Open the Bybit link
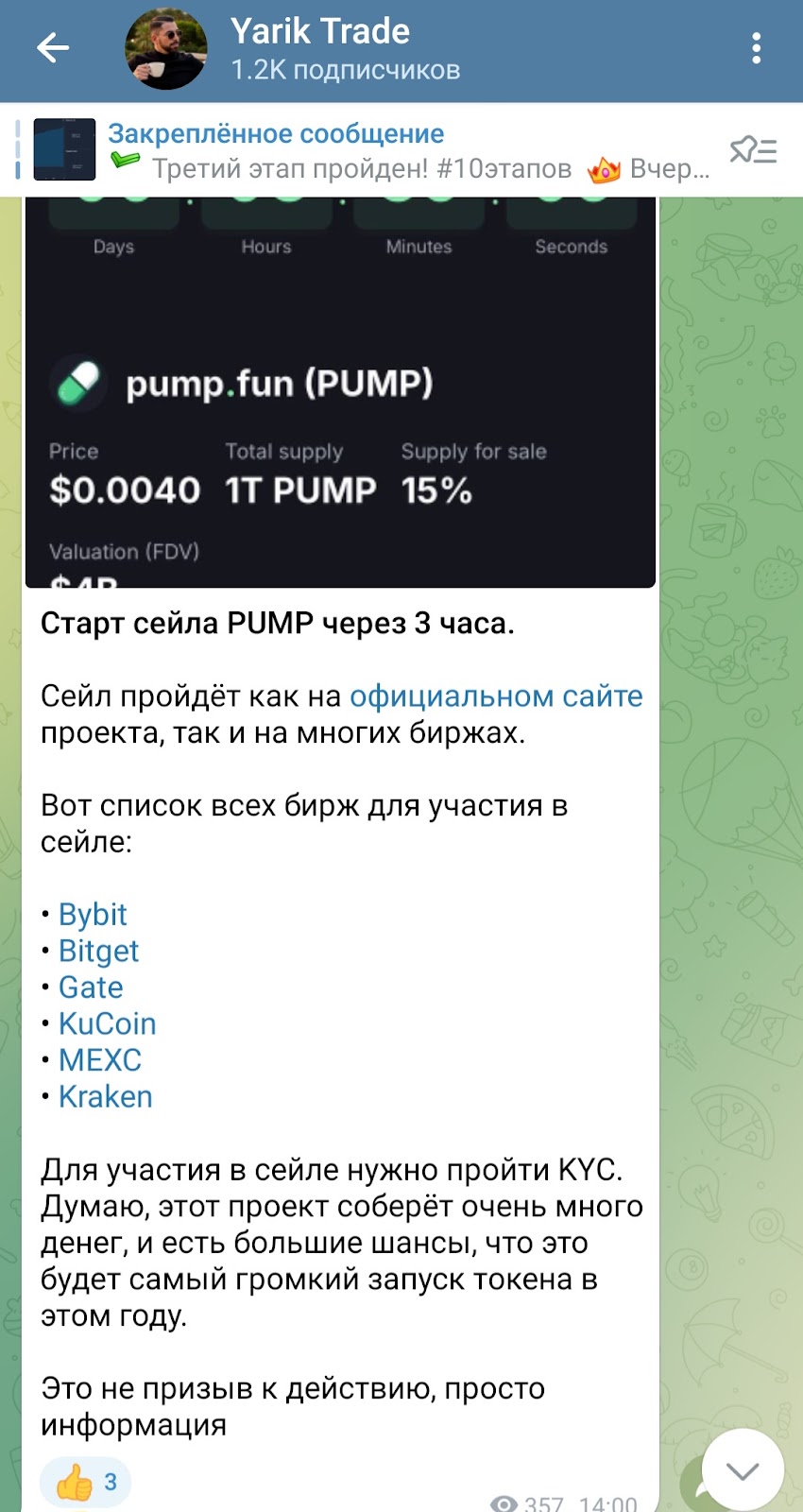803x1512 pixels. (93, 915)
